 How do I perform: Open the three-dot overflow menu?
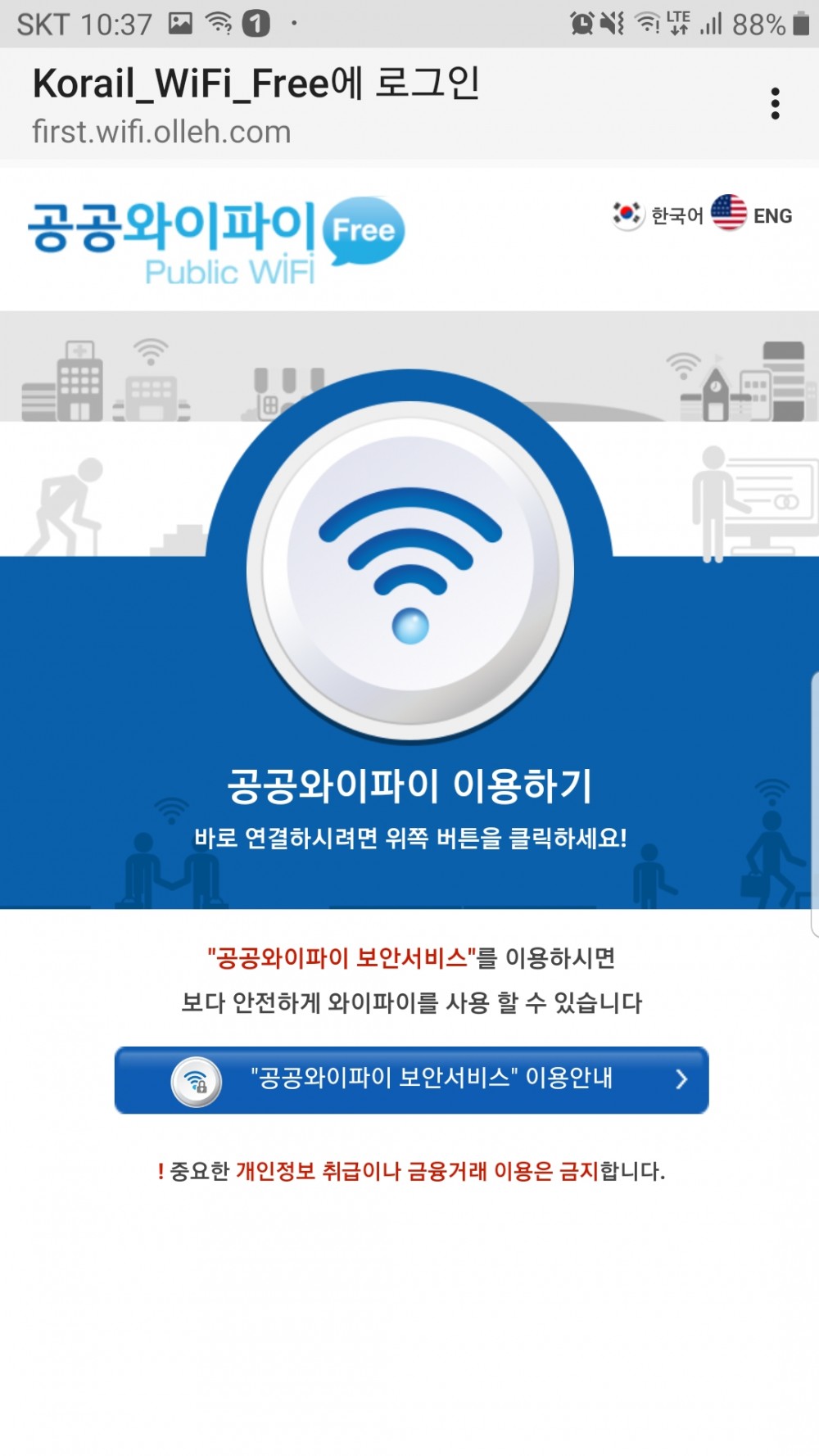775,104
